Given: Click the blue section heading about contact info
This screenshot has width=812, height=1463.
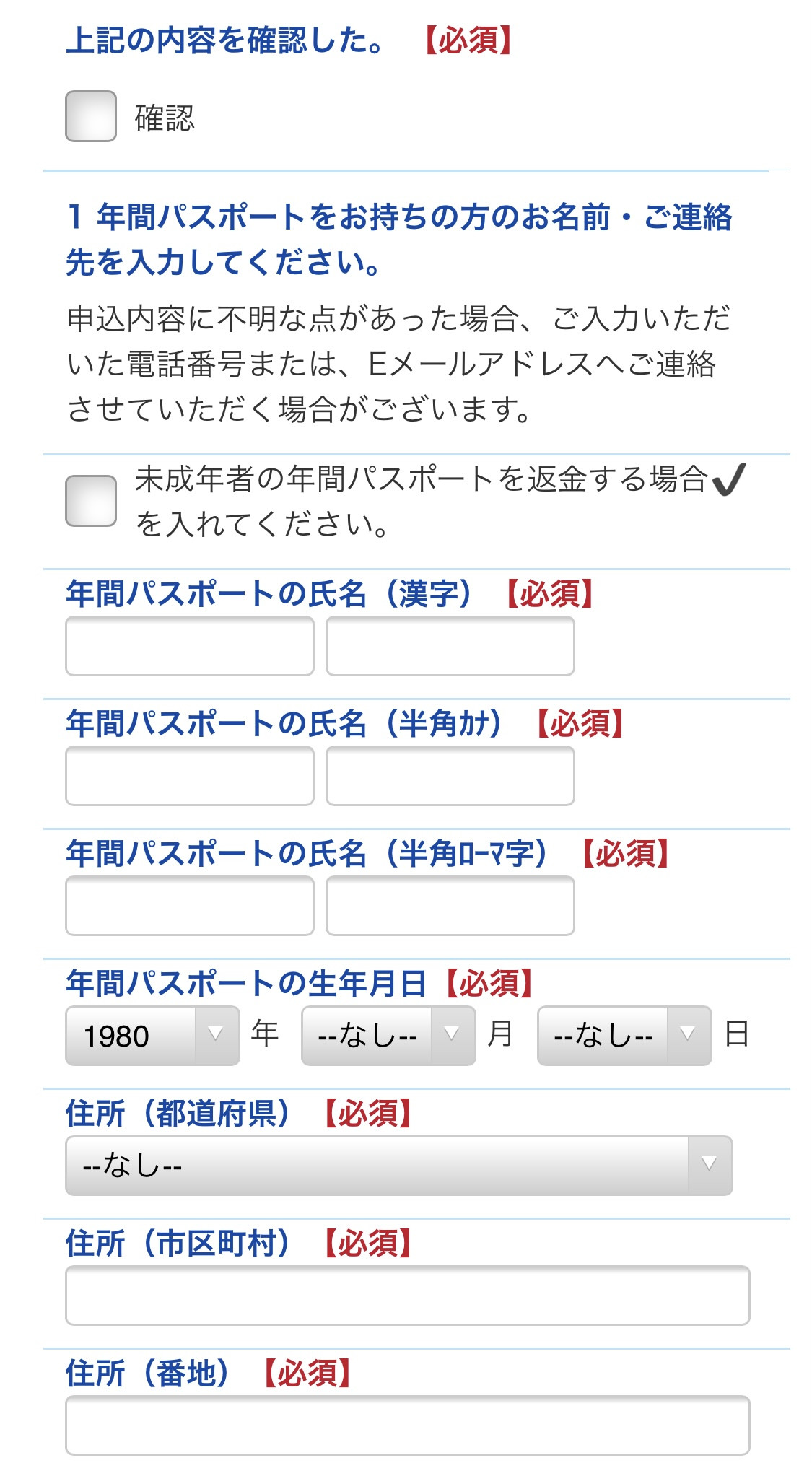Looking at the screenshot, I should (x=397, y=238).
